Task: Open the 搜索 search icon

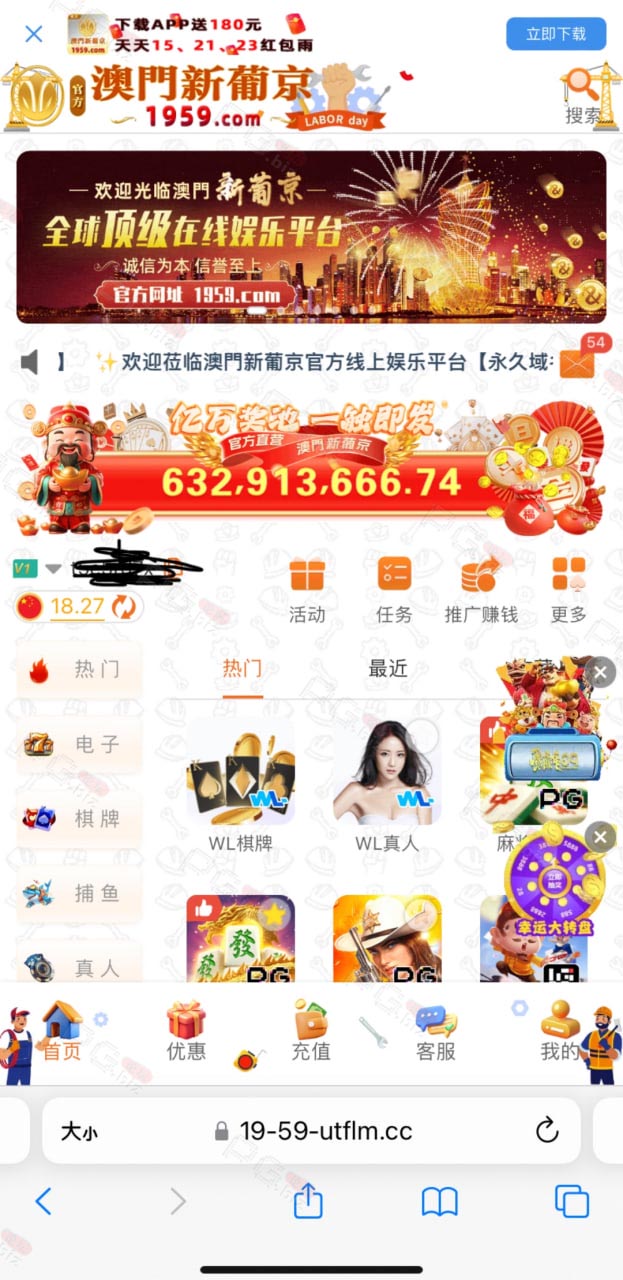Action: tap(582, 95)
